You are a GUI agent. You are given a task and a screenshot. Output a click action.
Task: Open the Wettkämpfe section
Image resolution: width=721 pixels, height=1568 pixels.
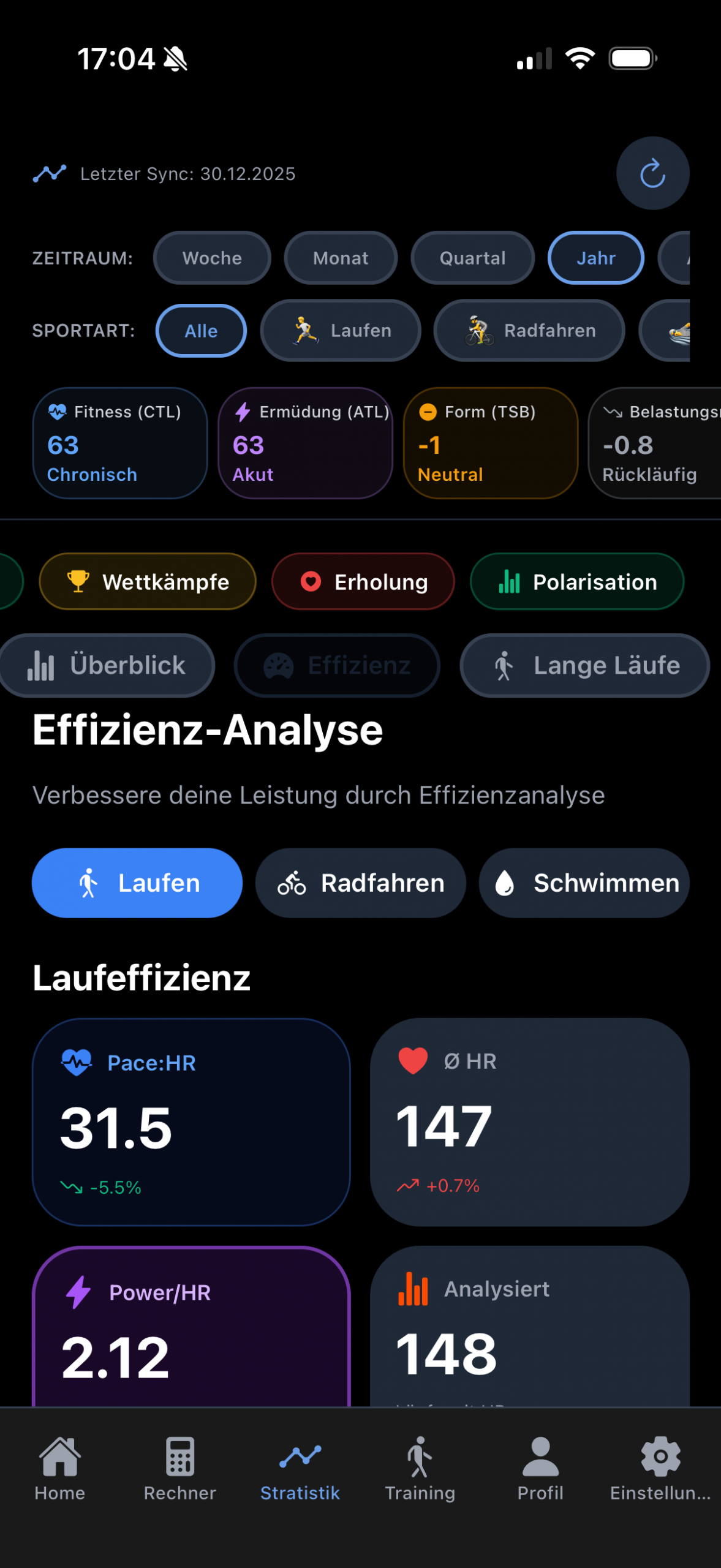click(148, 581)
